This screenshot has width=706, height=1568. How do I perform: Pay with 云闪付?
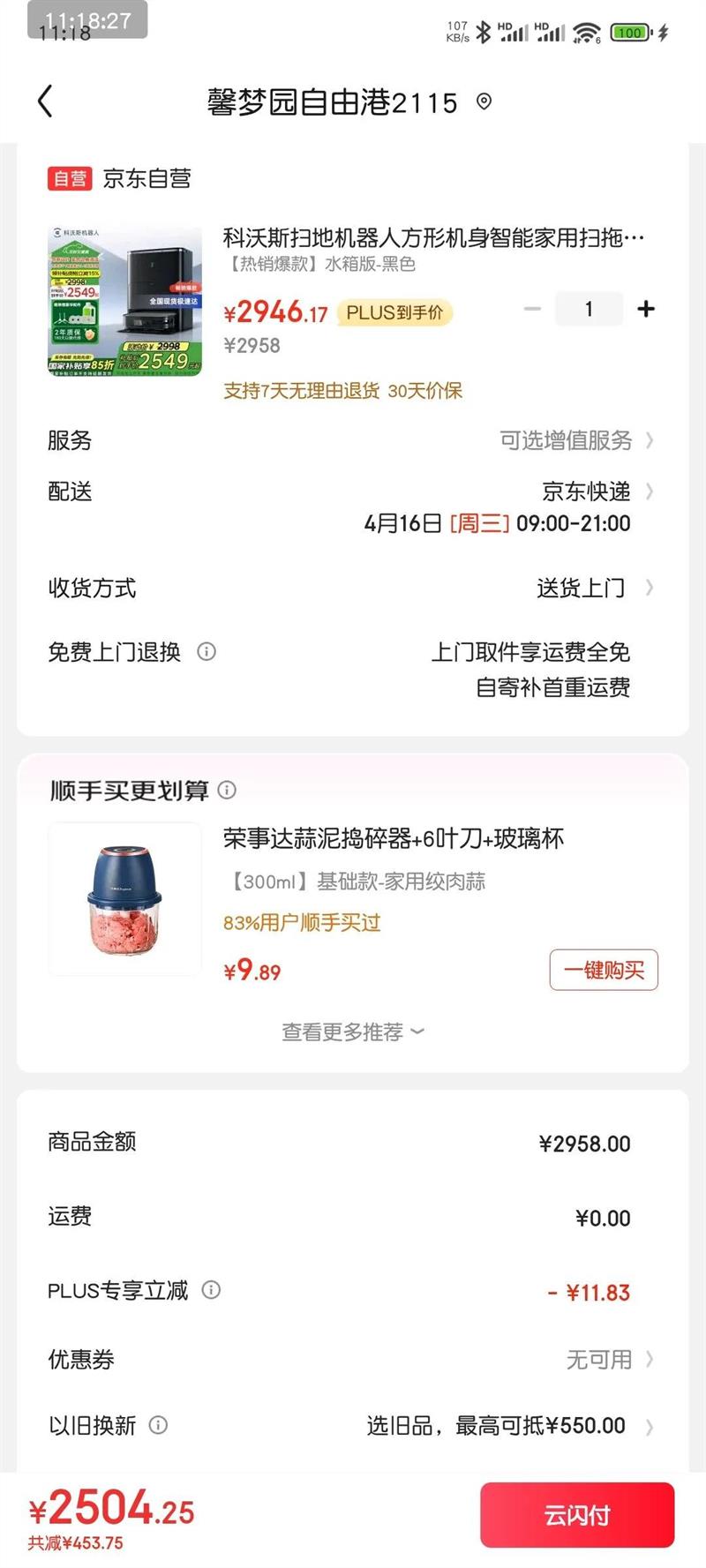click(577, 1515)
